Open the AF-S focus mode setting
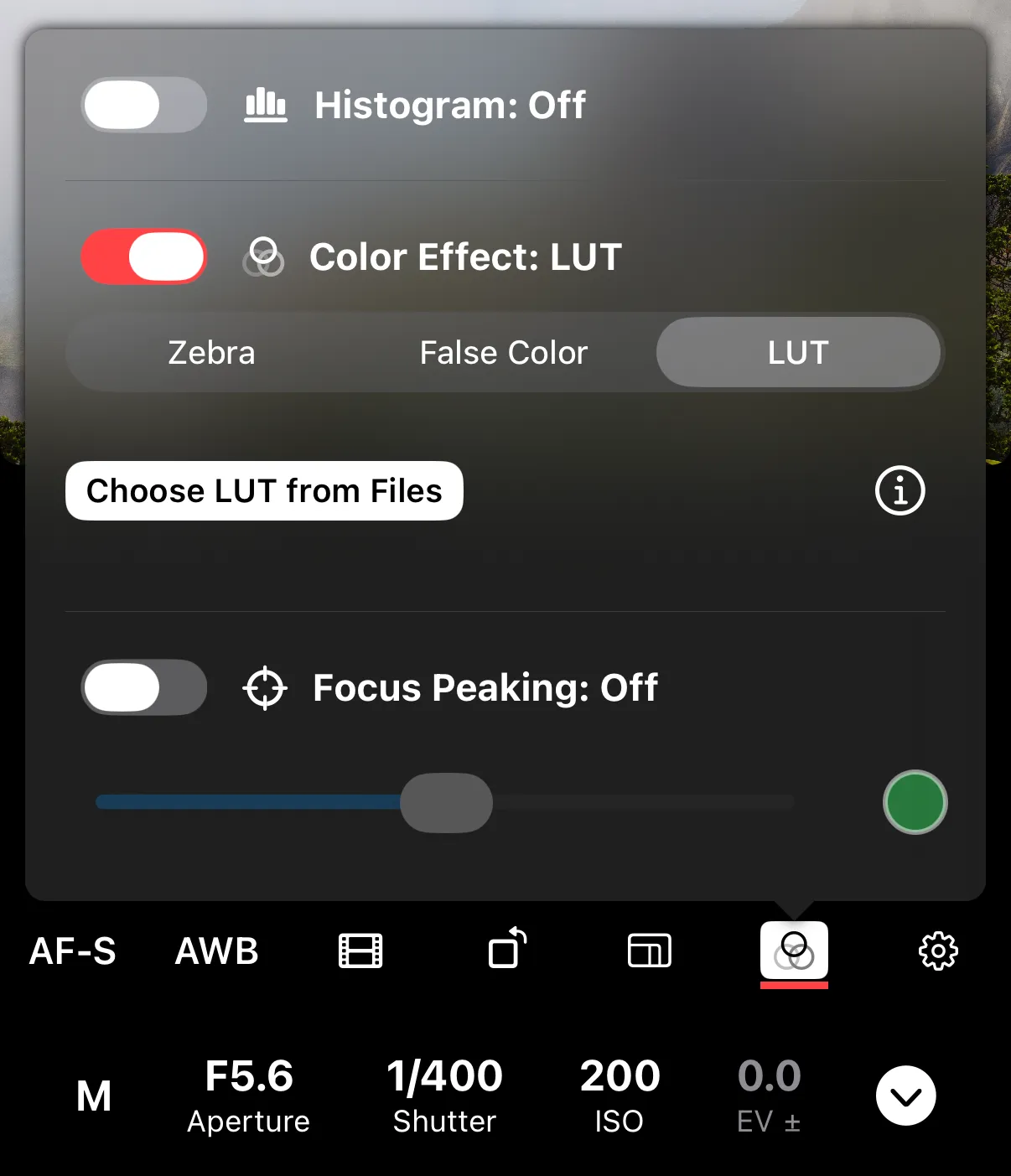Image resolution: width=1011 pixels, height=1176 pixels. click(73, 951)
